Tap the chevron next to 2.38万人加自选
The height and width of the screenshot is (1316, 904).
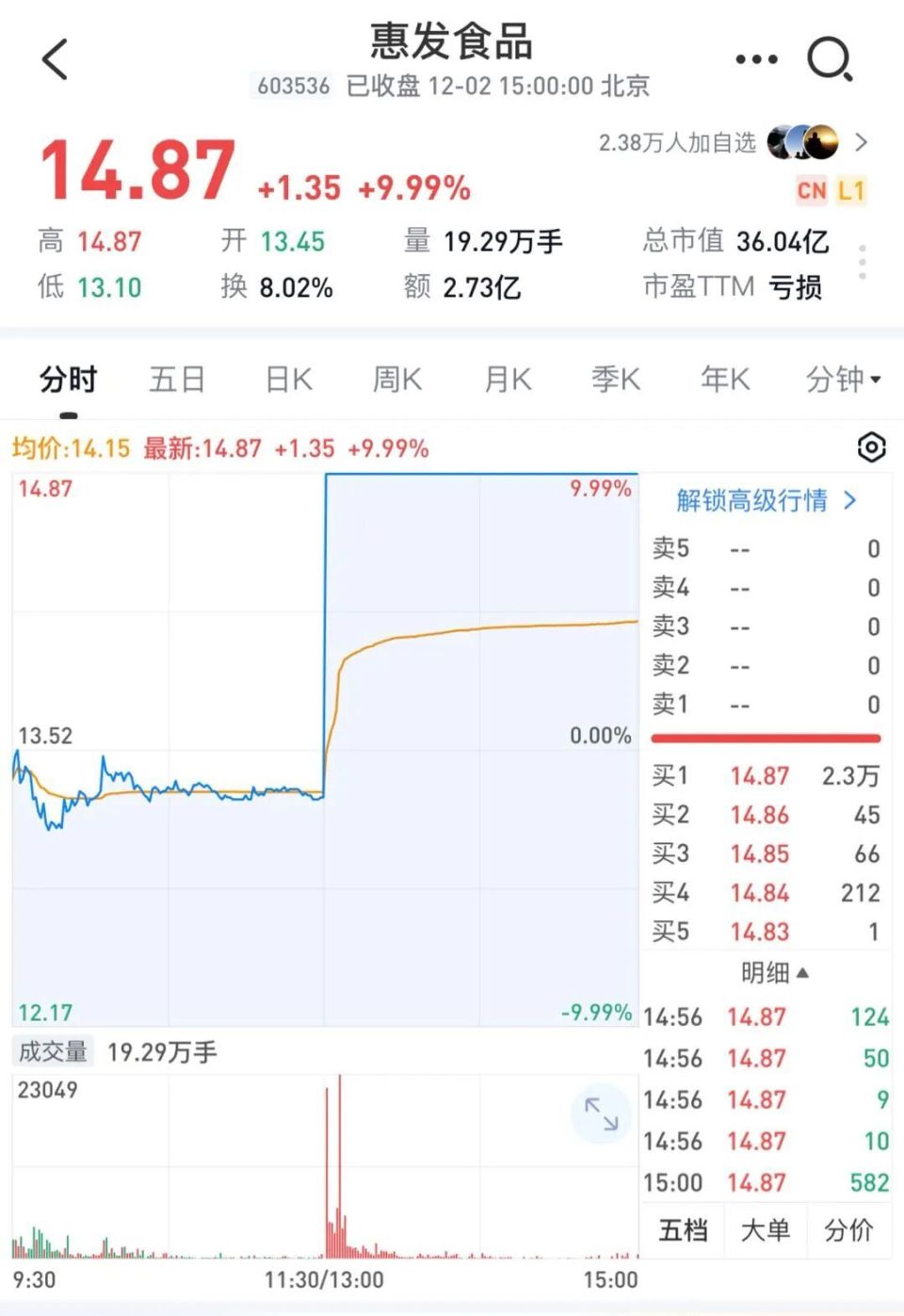click(x=861, y=143)
